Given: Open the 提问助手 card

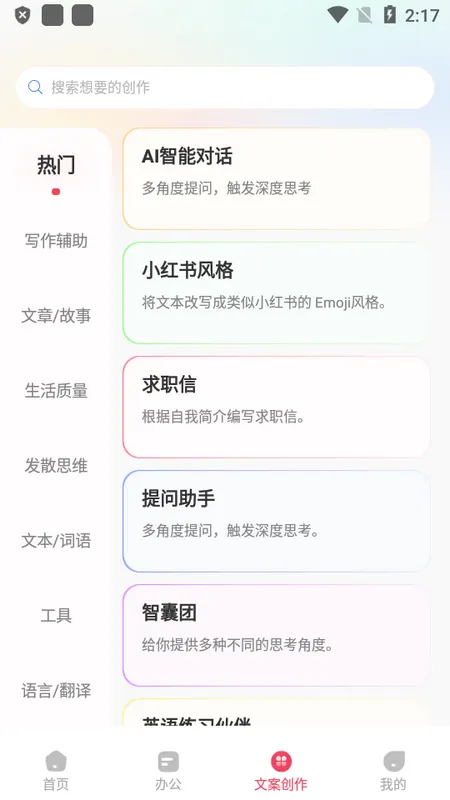Looking at the screenshot, I should [x=276, y=521].
